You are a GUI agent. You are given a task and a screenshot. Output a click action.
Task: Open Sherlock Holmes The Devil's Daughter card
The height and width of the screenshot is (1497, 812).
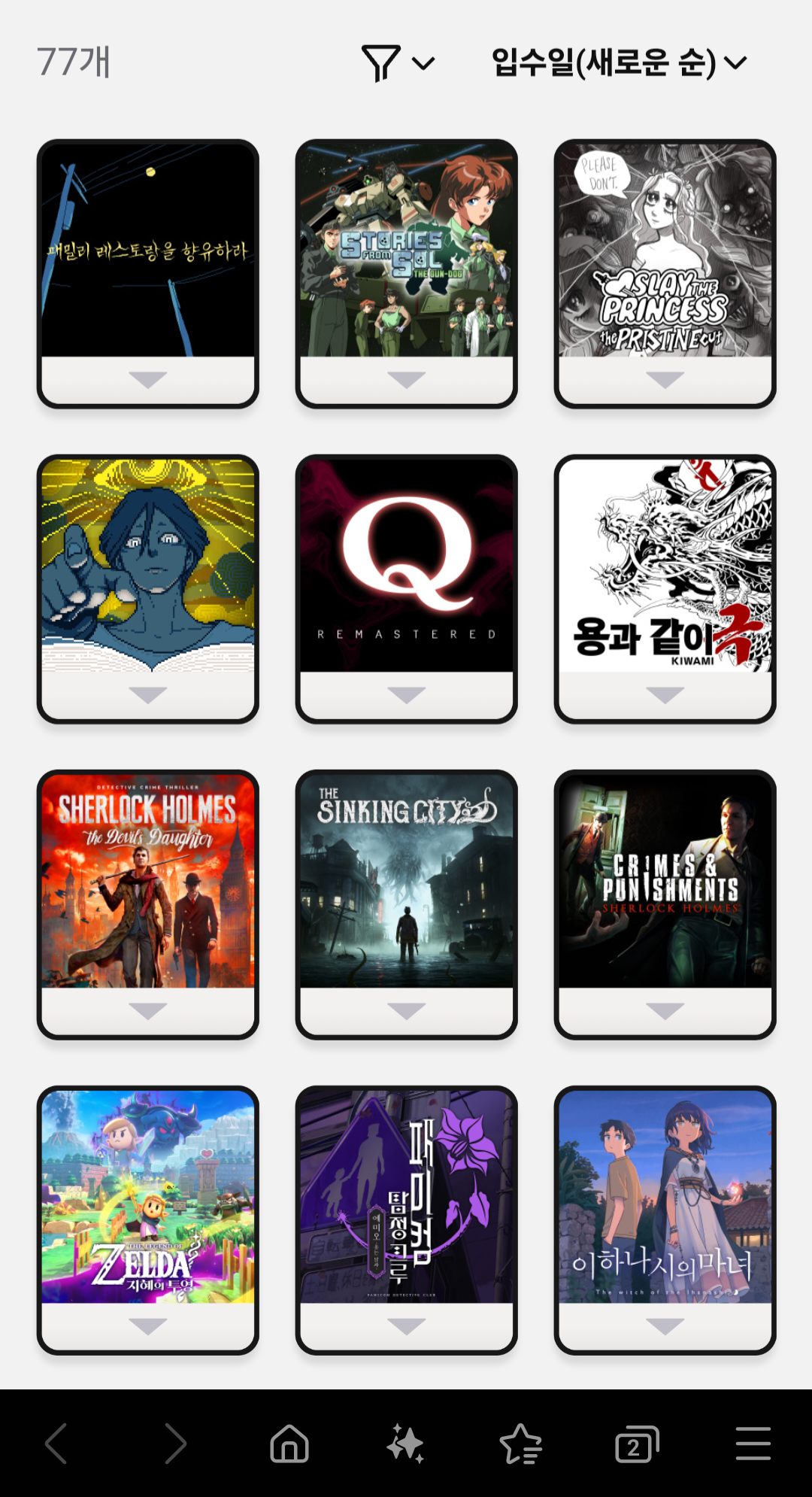point(148,881)
